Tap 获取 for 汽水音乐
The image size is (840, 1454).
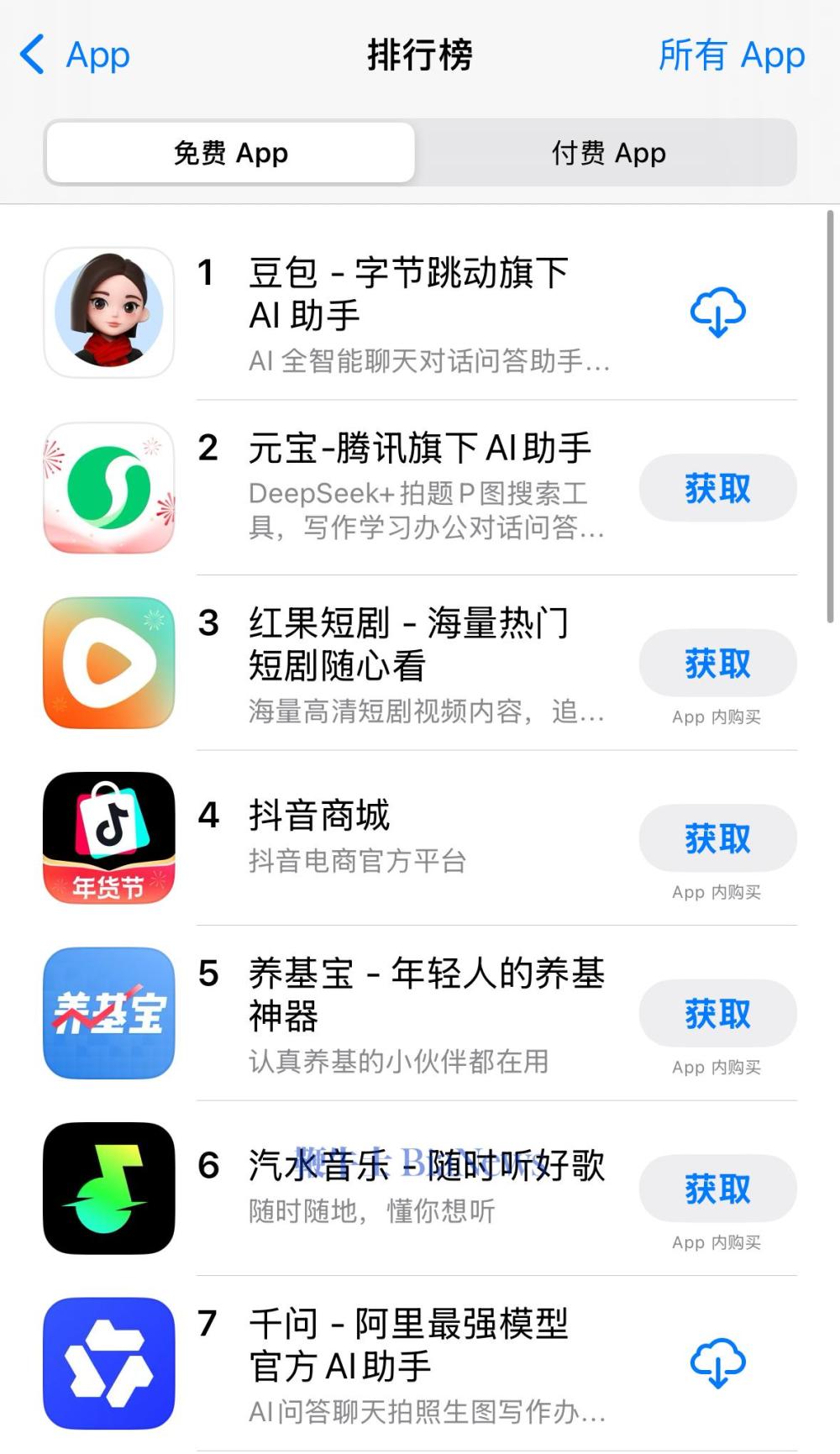(x=717, y=1189)
